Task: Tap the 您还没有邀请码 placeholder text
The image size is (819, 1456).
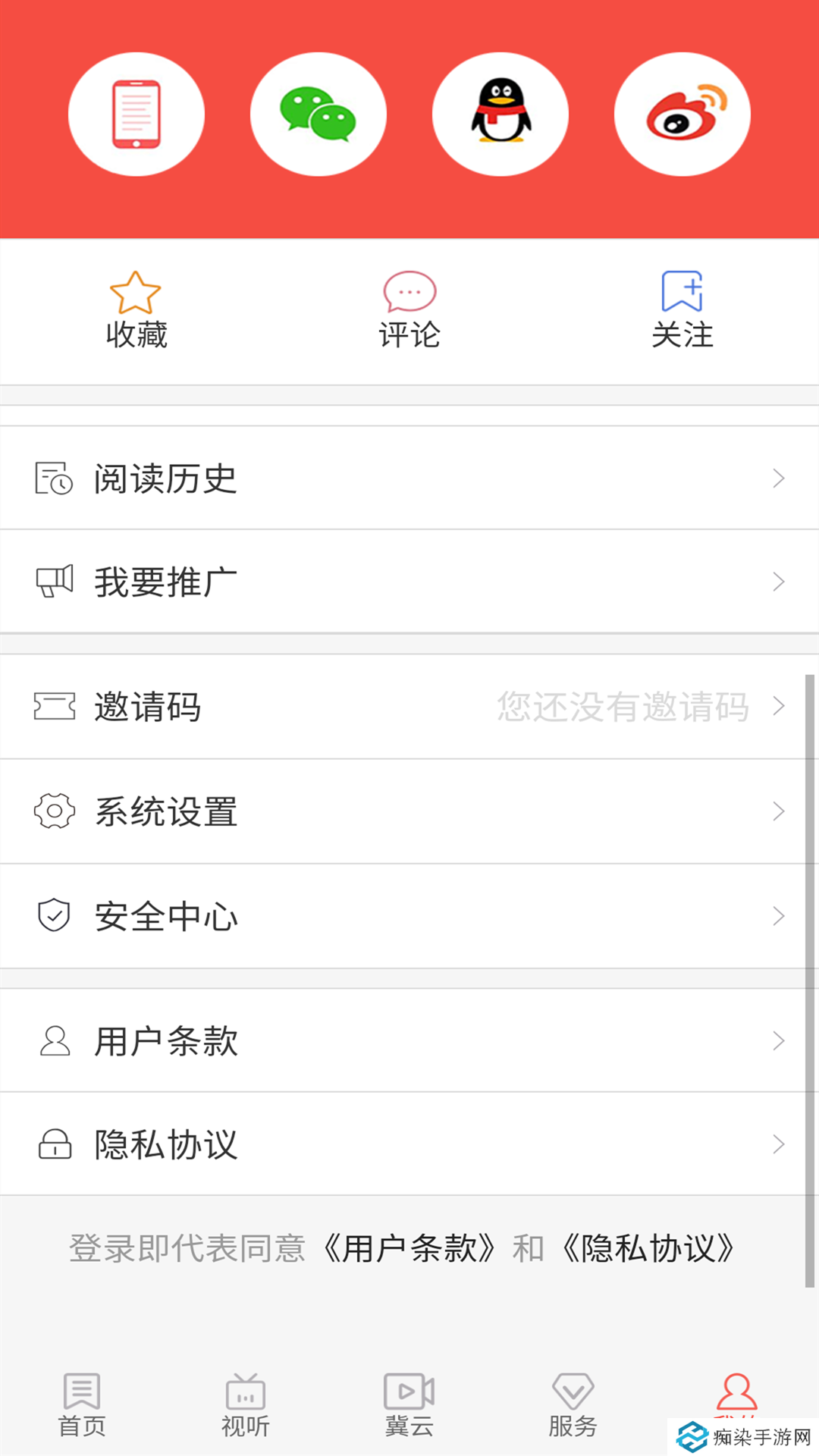Action: (x=623, y=707)
